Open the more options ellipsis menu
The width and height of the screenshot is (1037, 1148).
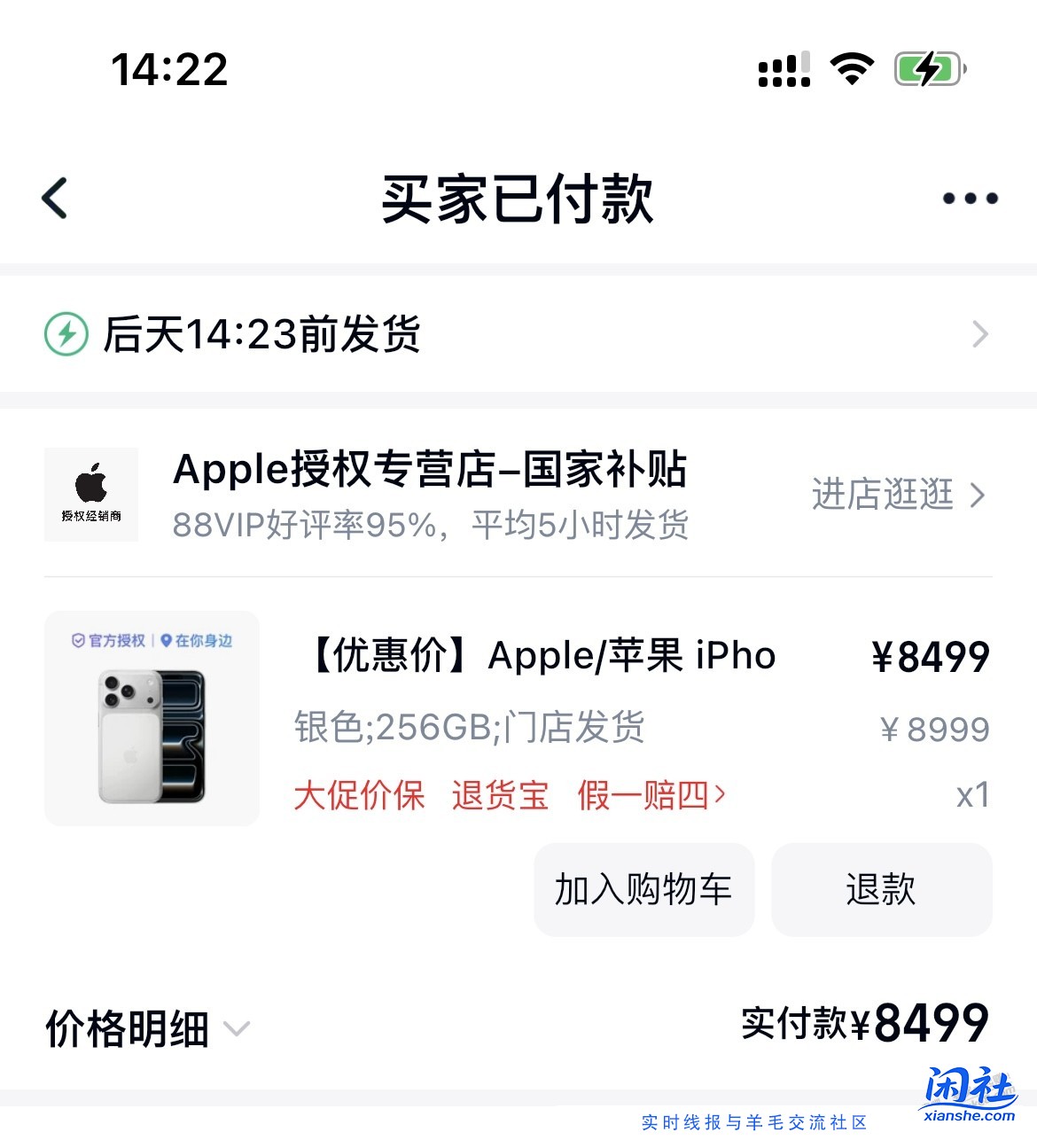click(970, 198)
